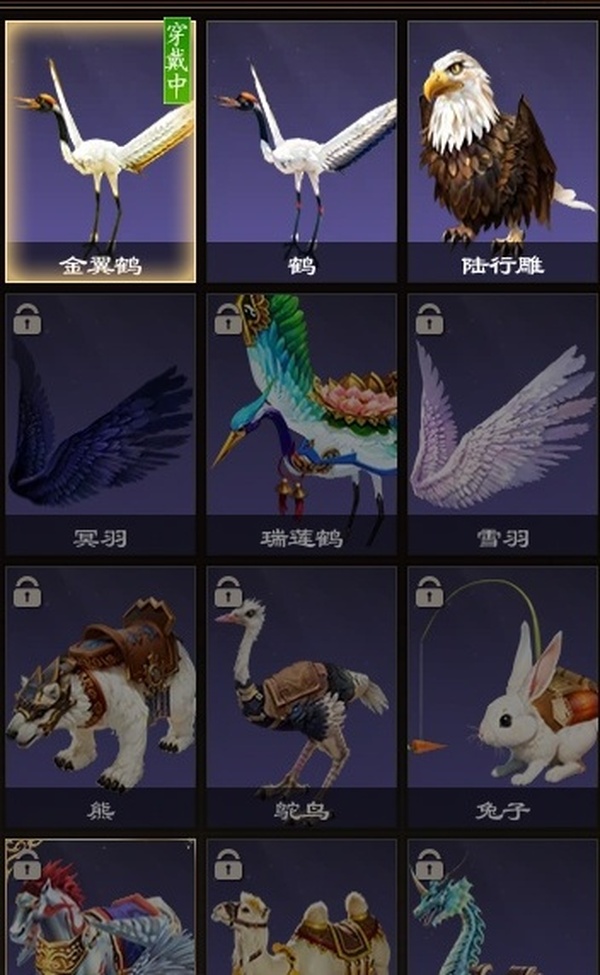The width and height of the screenshot is (600, 975).
Task: Select the armored horse mount tile
Action: [100, 910]
